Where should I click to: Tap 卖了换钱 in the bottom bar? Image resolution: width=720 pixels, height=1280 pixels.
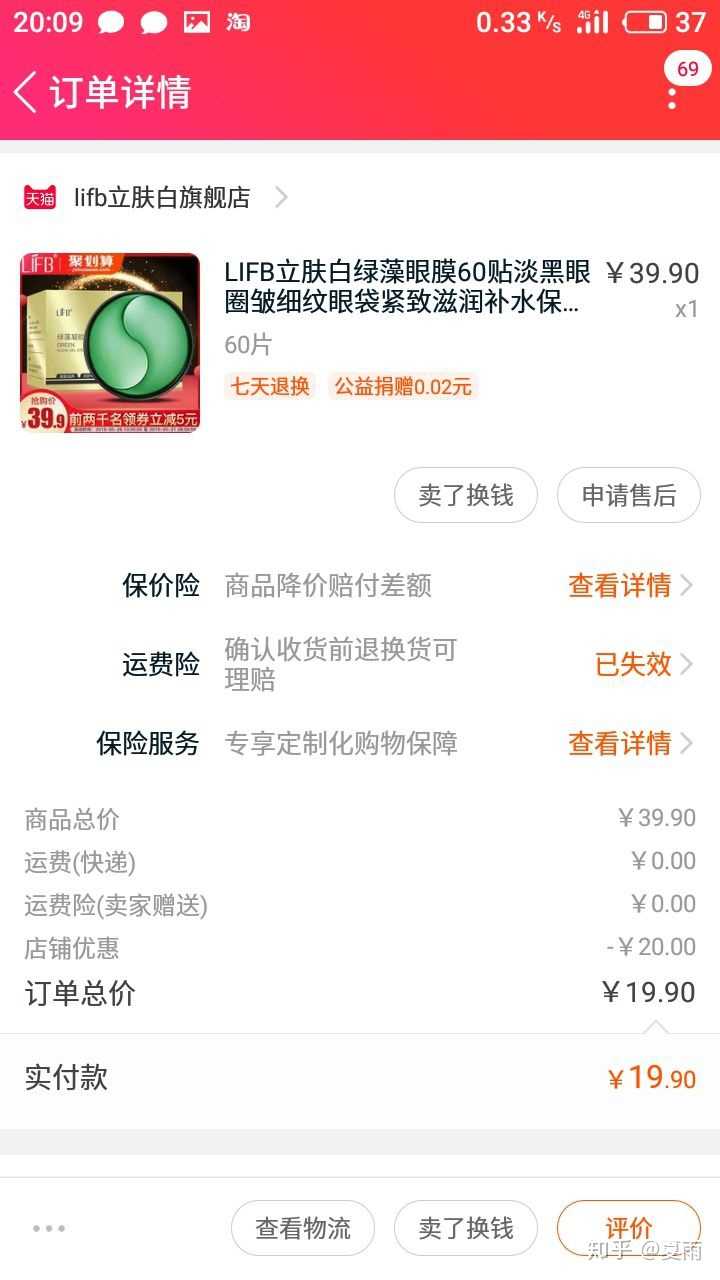(x=465, y=1228)
